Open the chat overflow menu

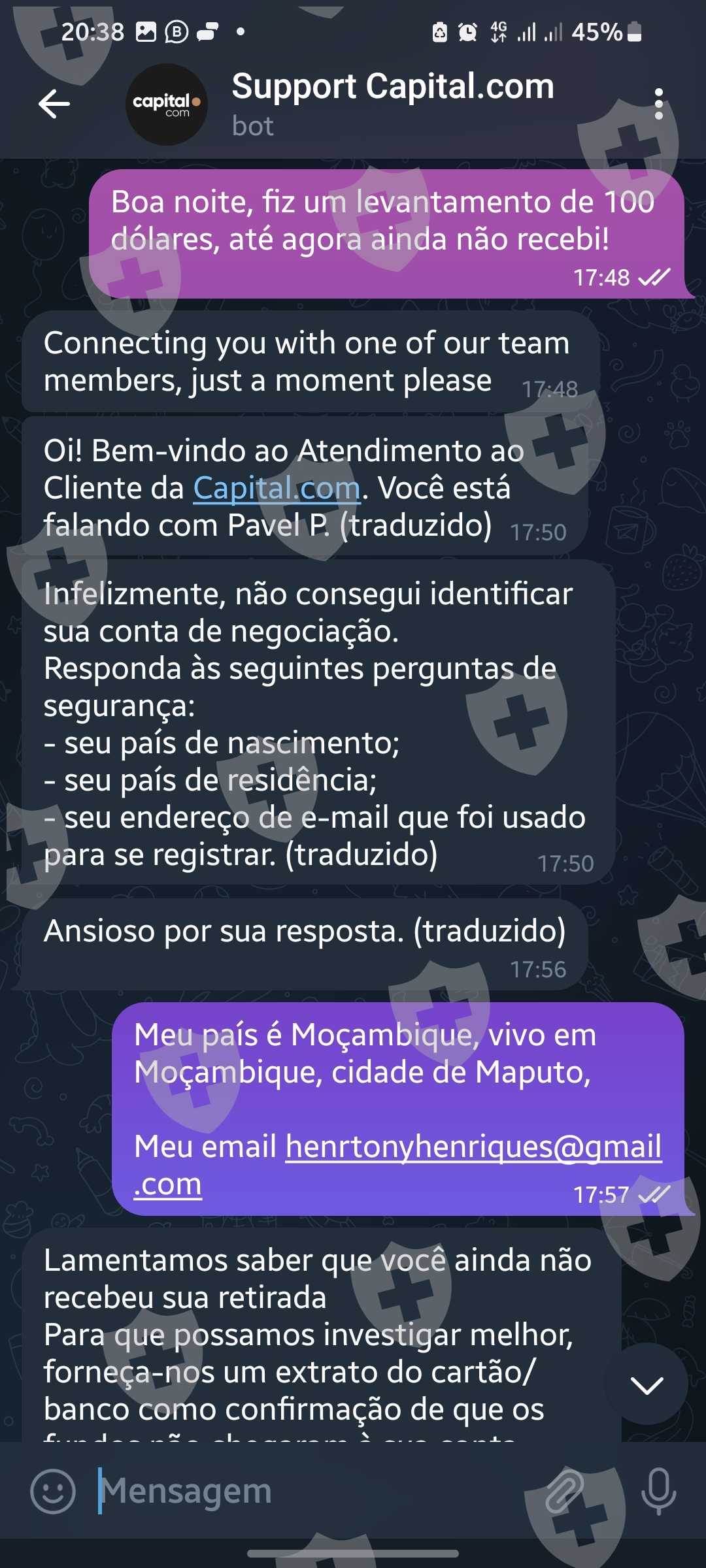(x=658, y=104)
